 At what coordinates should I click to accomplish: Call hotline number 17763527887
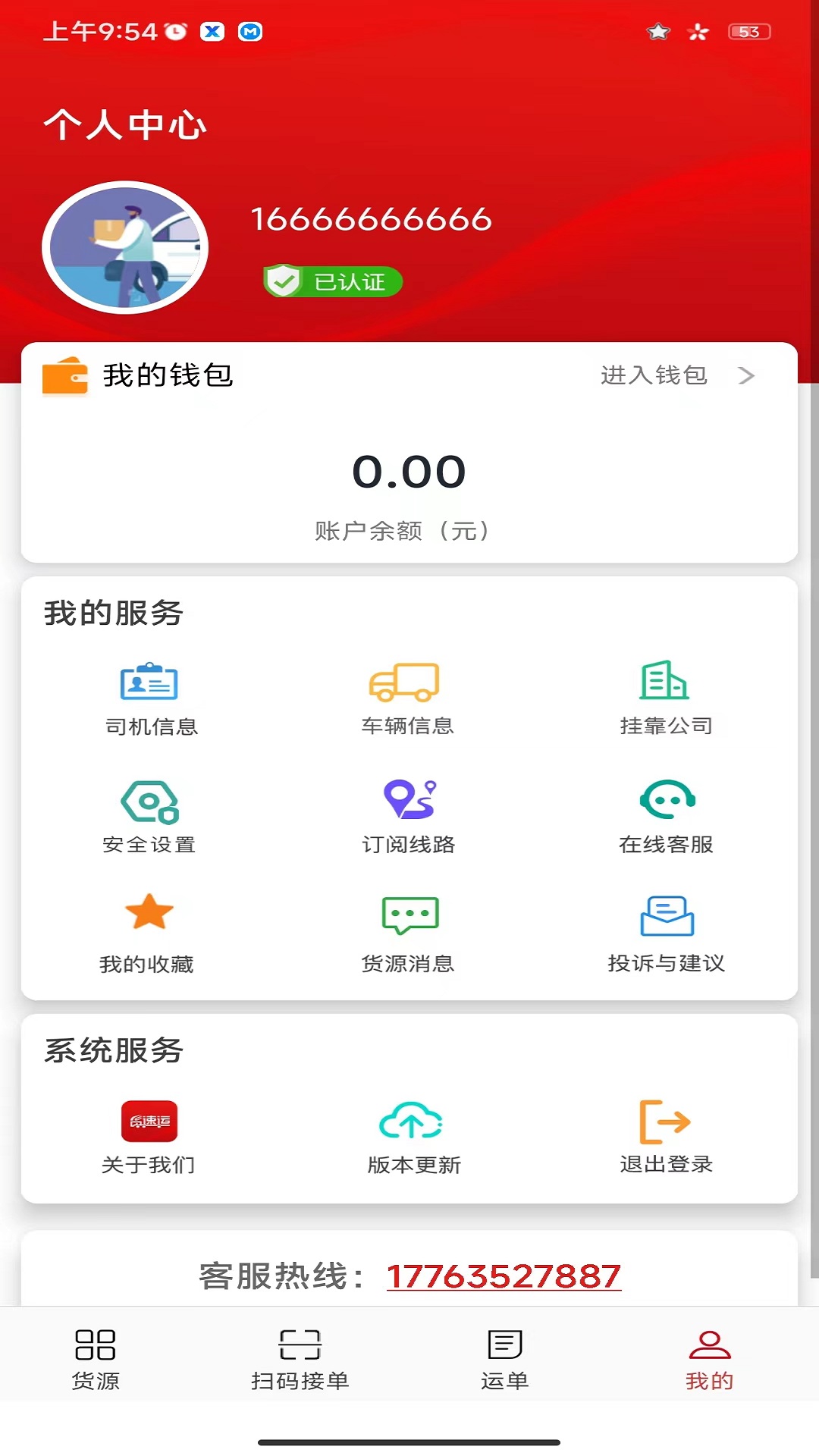coord(502,1271)
